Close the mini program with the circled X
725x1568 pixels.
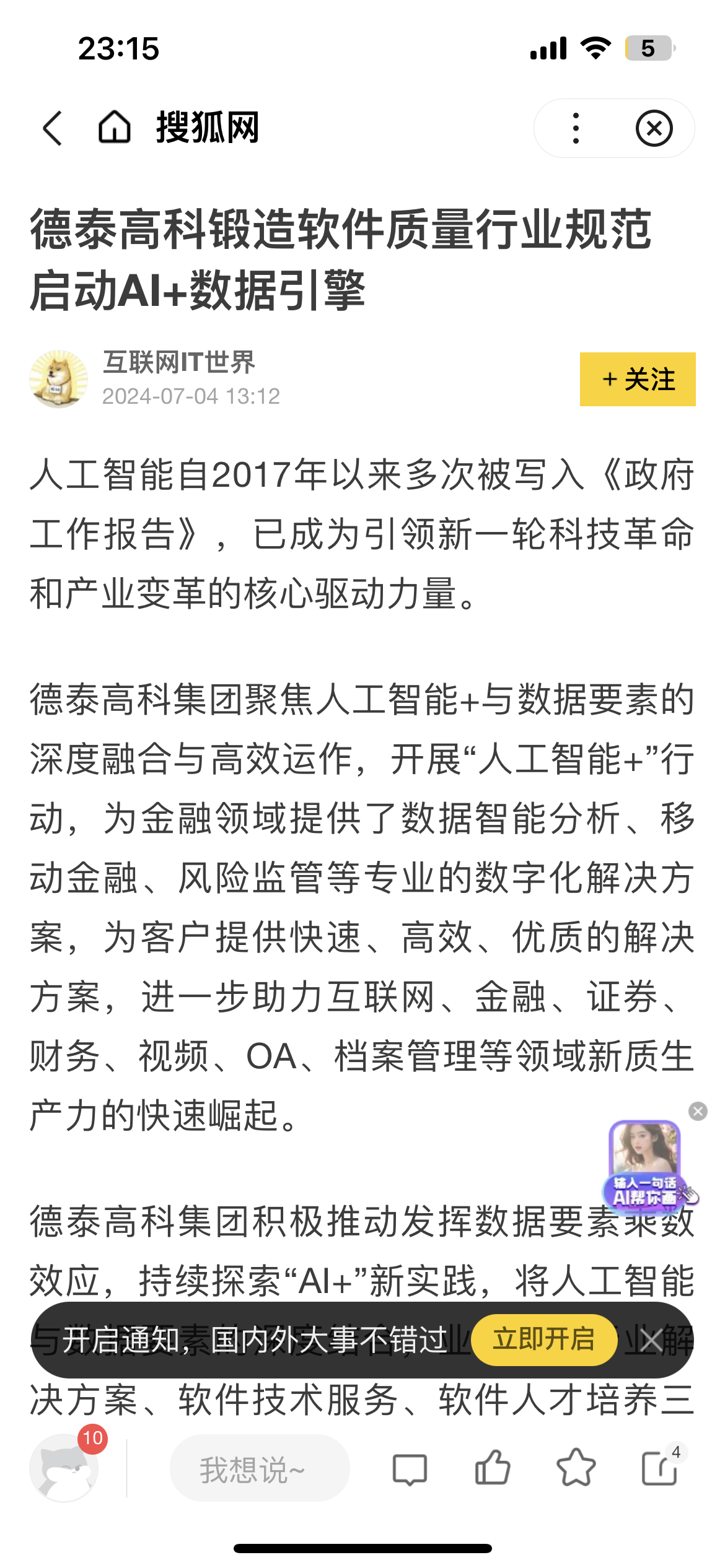click(x=654, y=128)
